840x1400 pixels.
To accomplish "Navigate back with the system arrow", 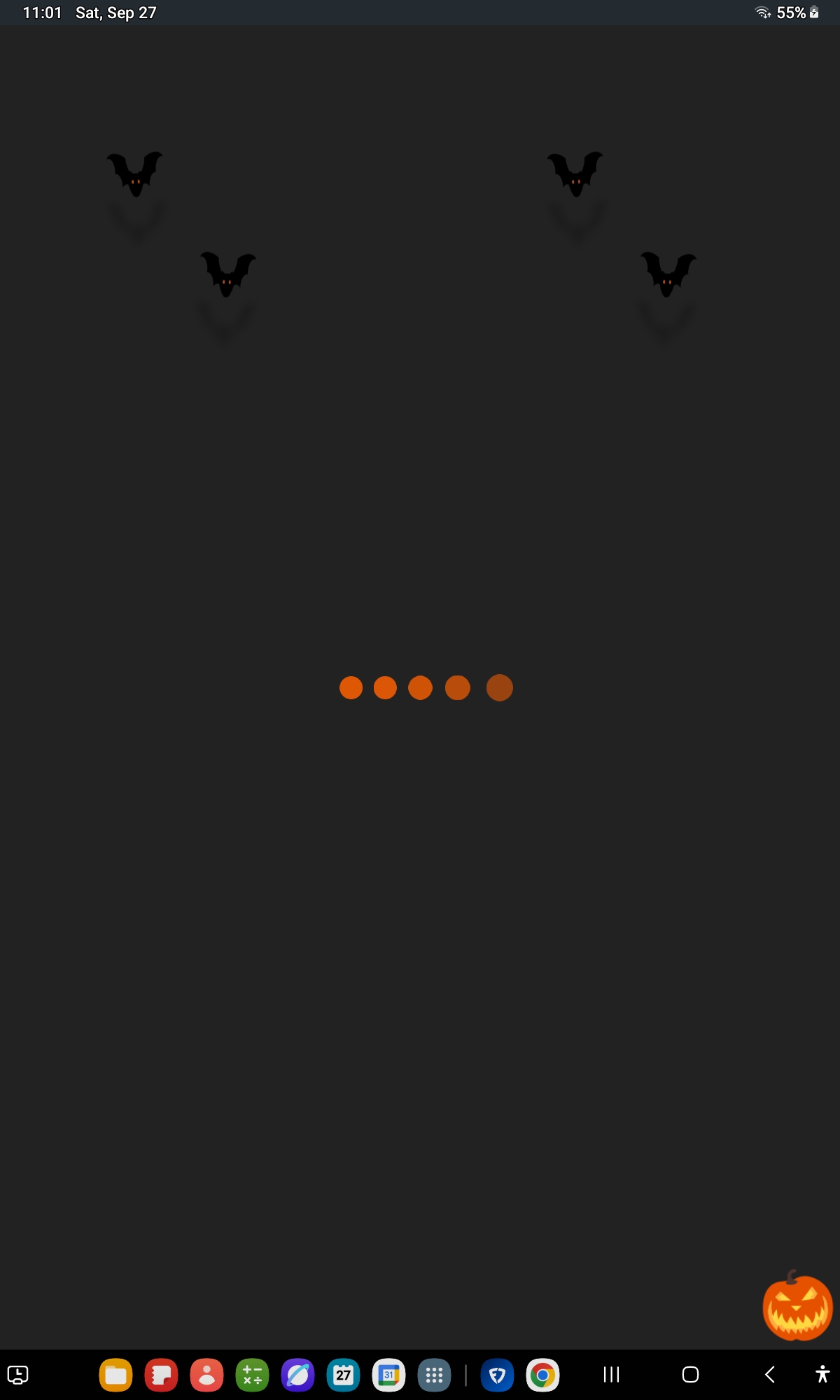I will pos(769,1375).
